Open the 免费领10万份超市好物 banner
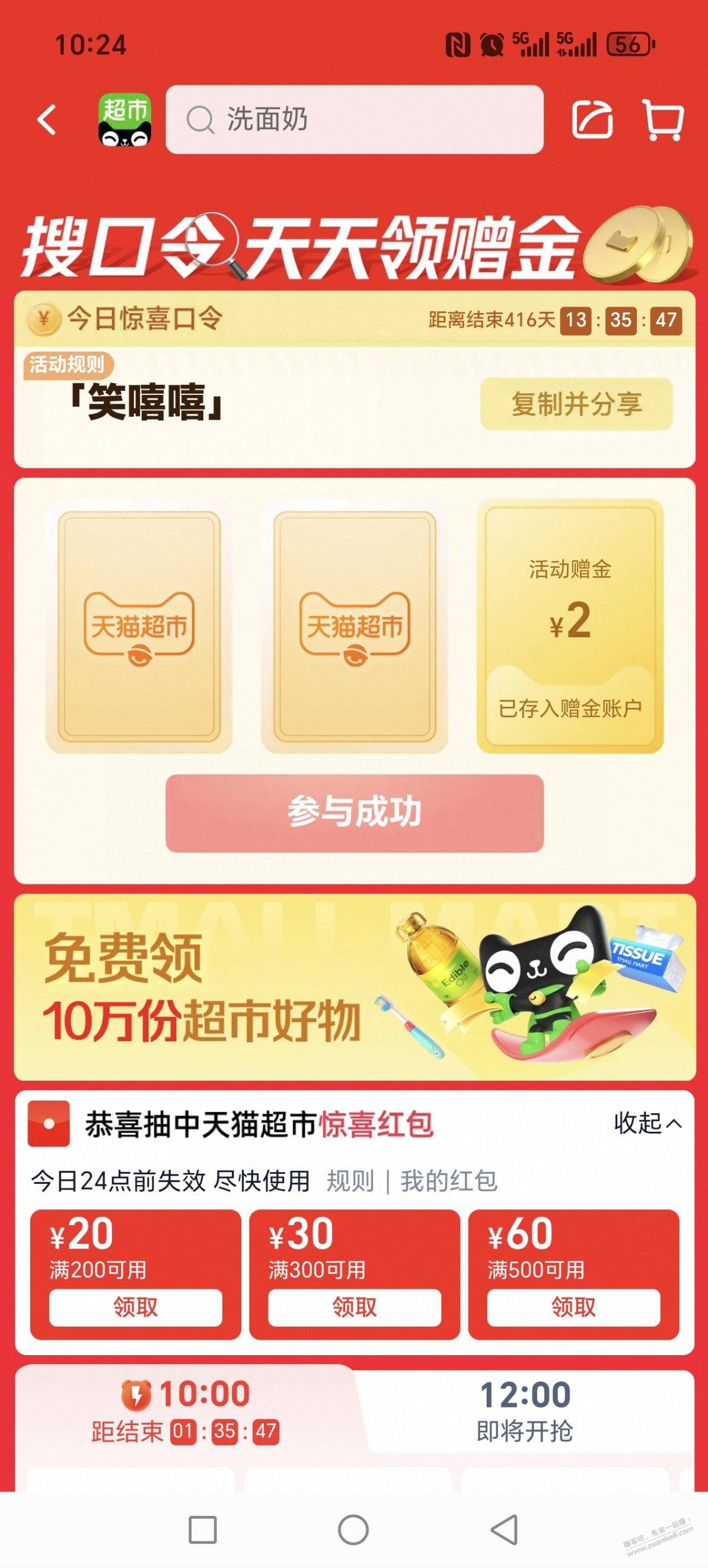Screen dimensions: 708x1568 click(x=355, y=987)
